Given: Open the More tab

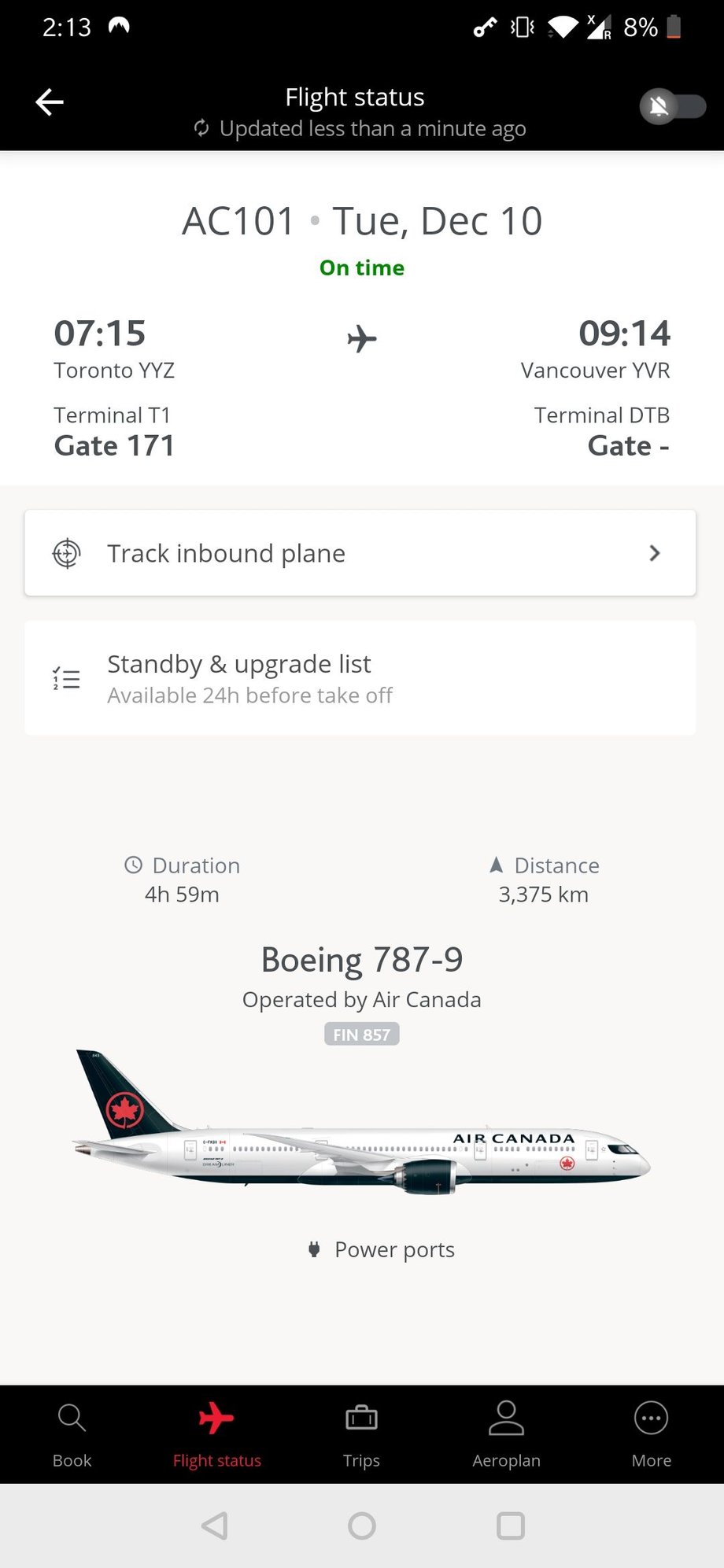Looking at the screenshot, I should pyautogui.click(x=652, y=1435).
